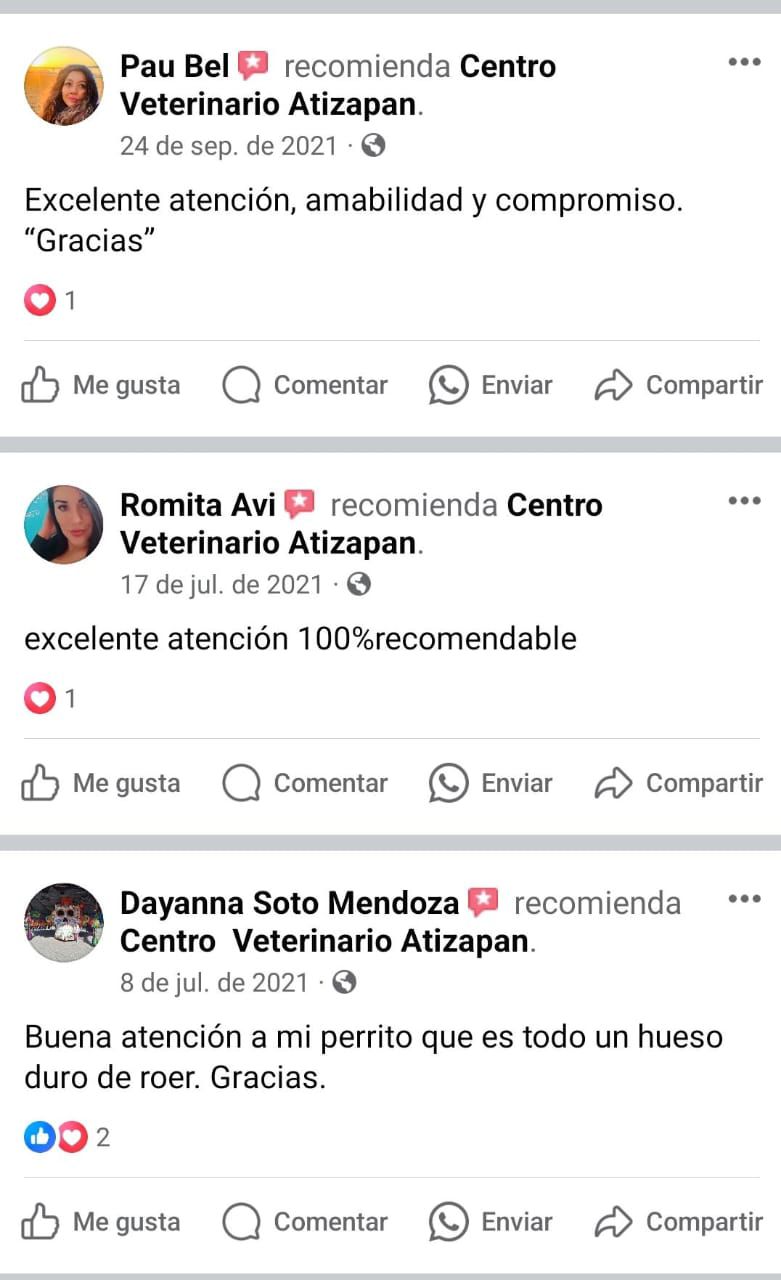Open the three-dot menu on Dayanna's review

744,899
